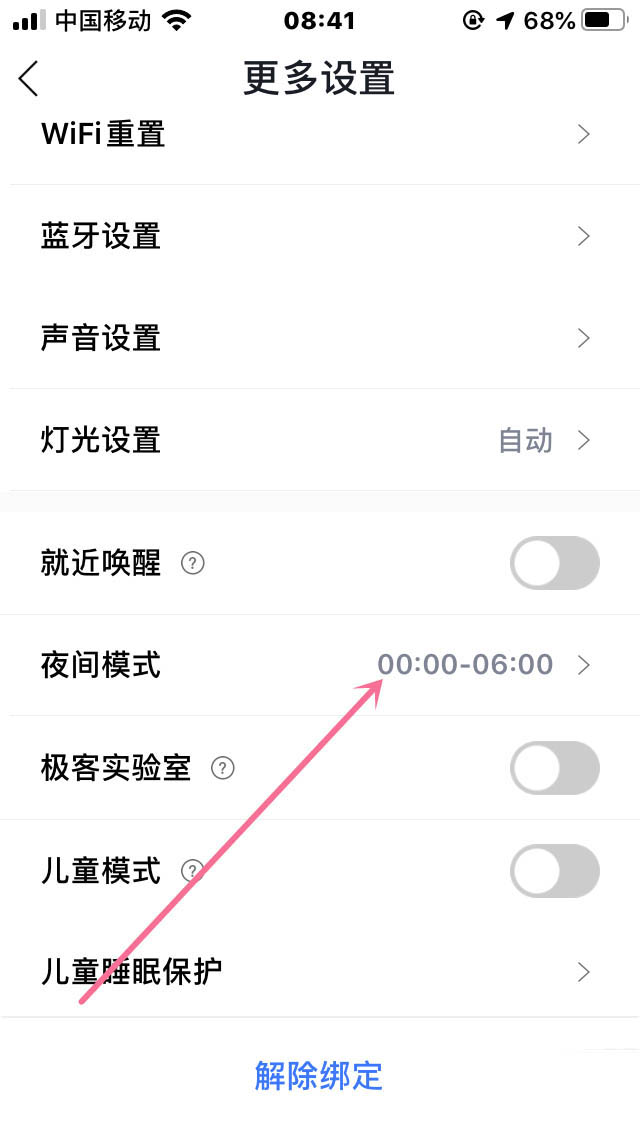Open 蓝牙设置 settings

click(320, 236)
